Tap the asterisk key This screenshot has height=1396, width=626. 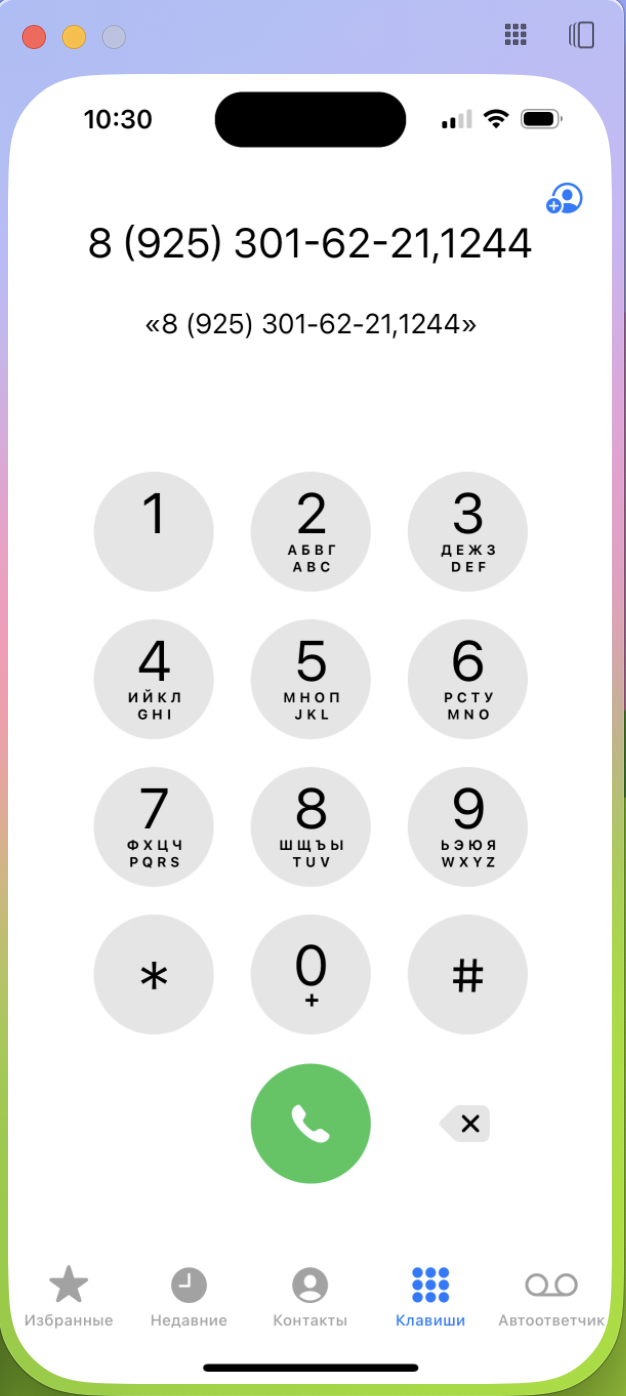click(x=153, y=975)
